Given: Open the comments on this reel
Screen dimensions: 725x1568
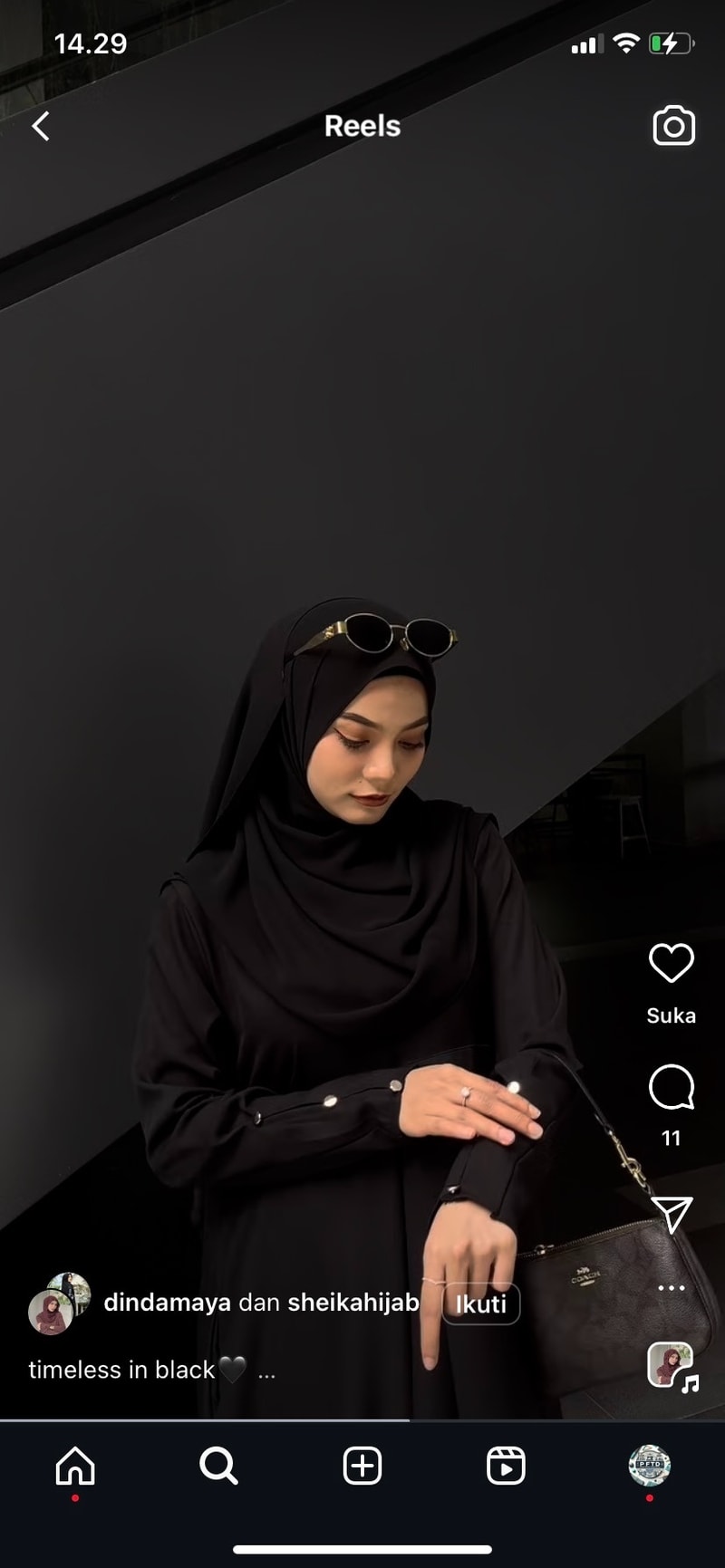Looking at the screenshot, I should pyautogui.click(x=671, y=1087).
